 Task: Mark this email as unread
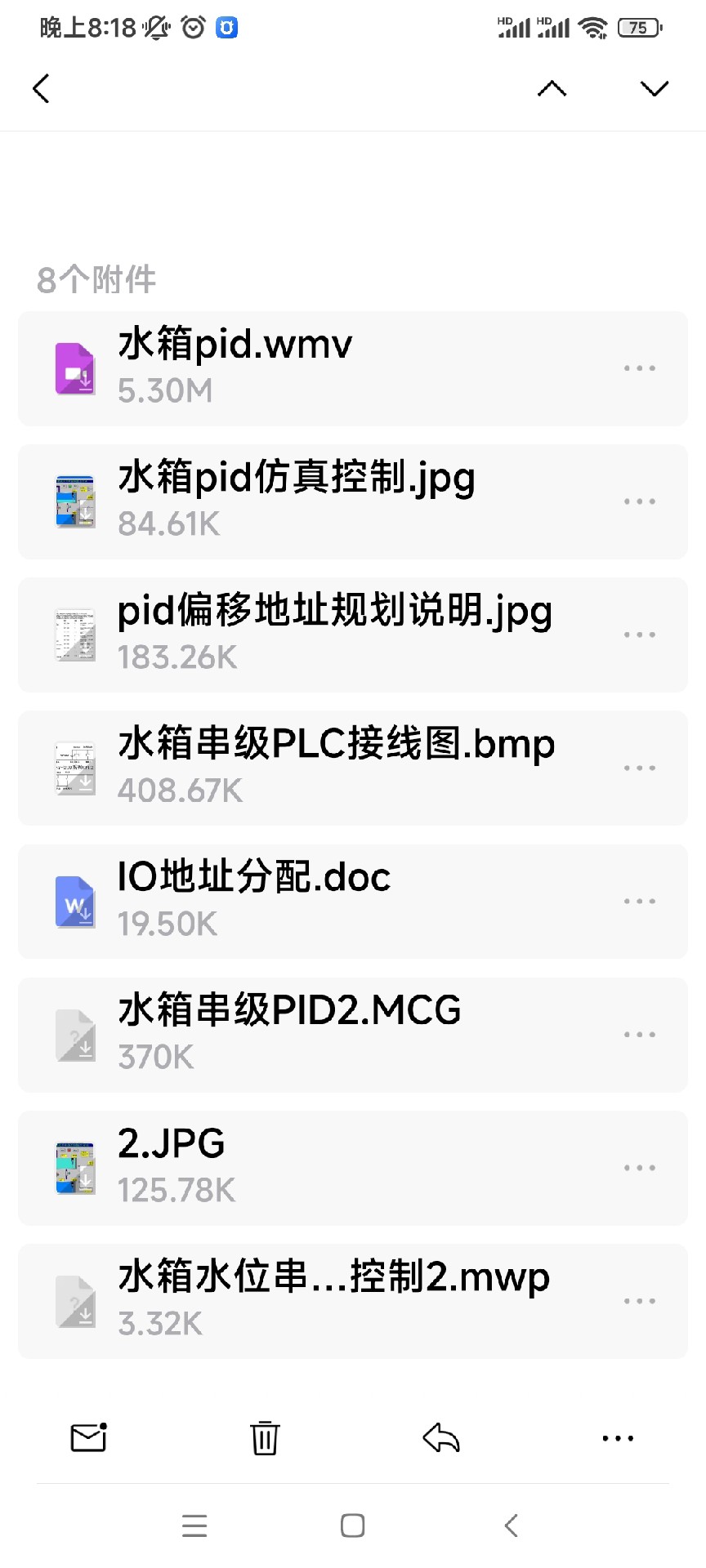(88, 1437)
